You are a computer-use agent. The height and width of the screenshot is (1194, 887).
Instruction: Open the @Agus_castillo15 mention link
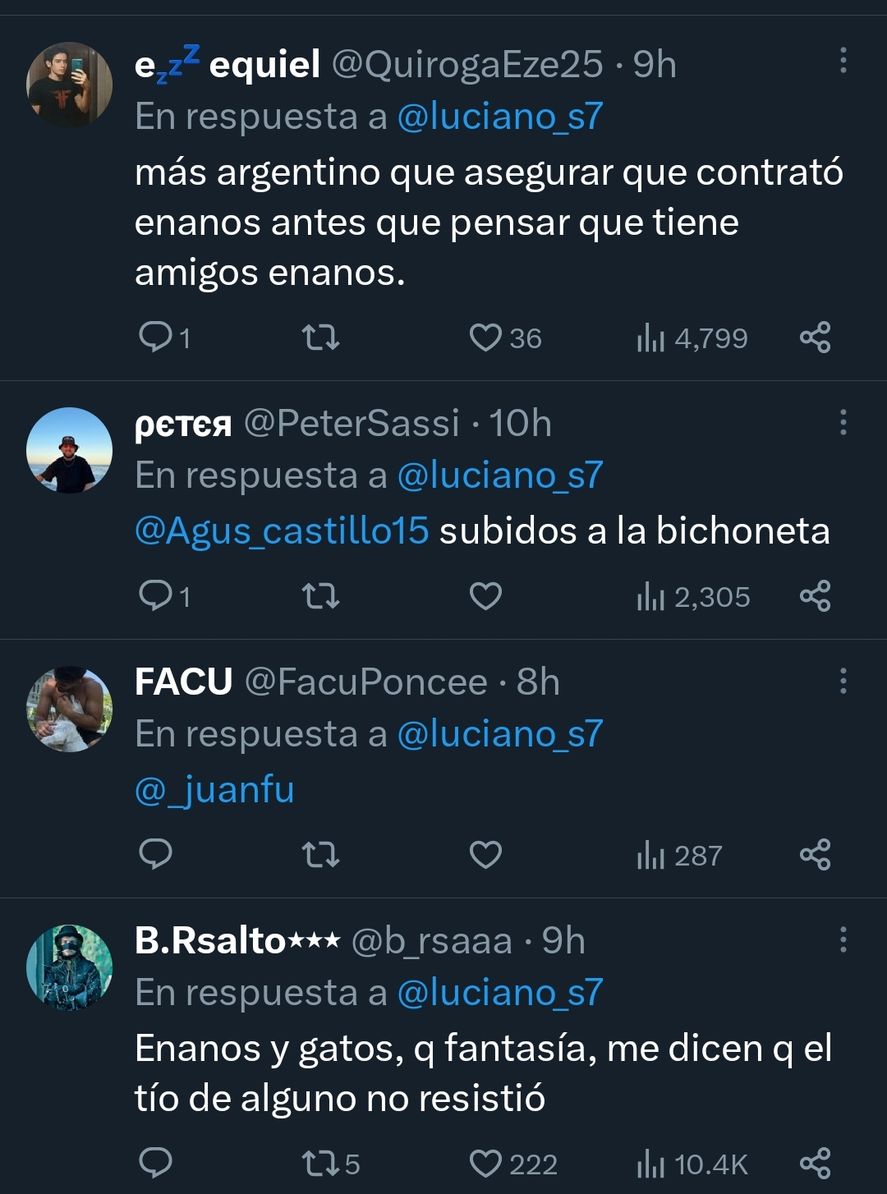282,531
